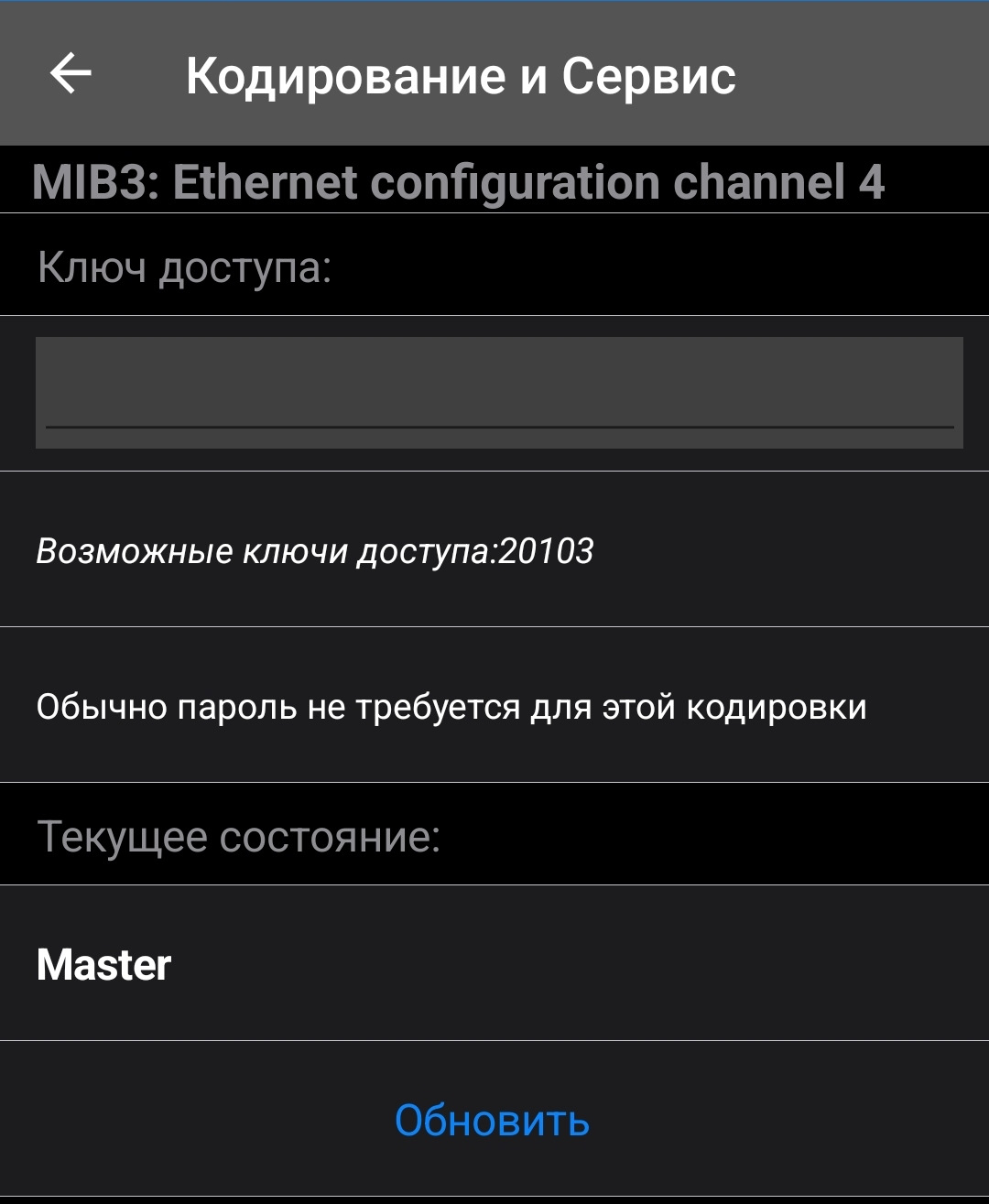Image resolution: width=989 pixels, height=1204 pixels.
Task: Go back from Кодирование и Сервис
Action: (x=71, y=73)
